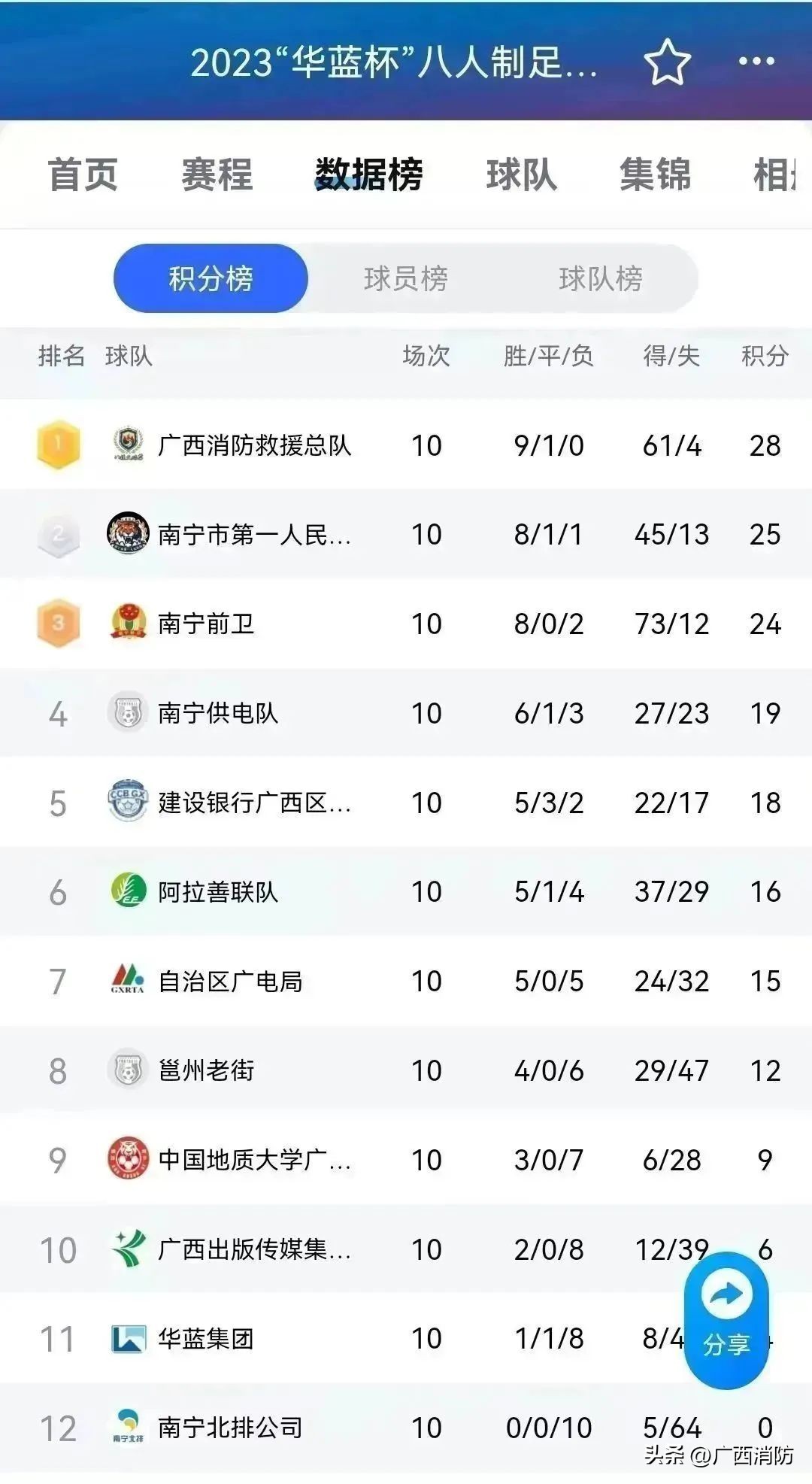Image resolution: width=812 pixels, height=1484 pixels.
Task: Switch to 球员榜 ranking view
Action: coord(404,278)
